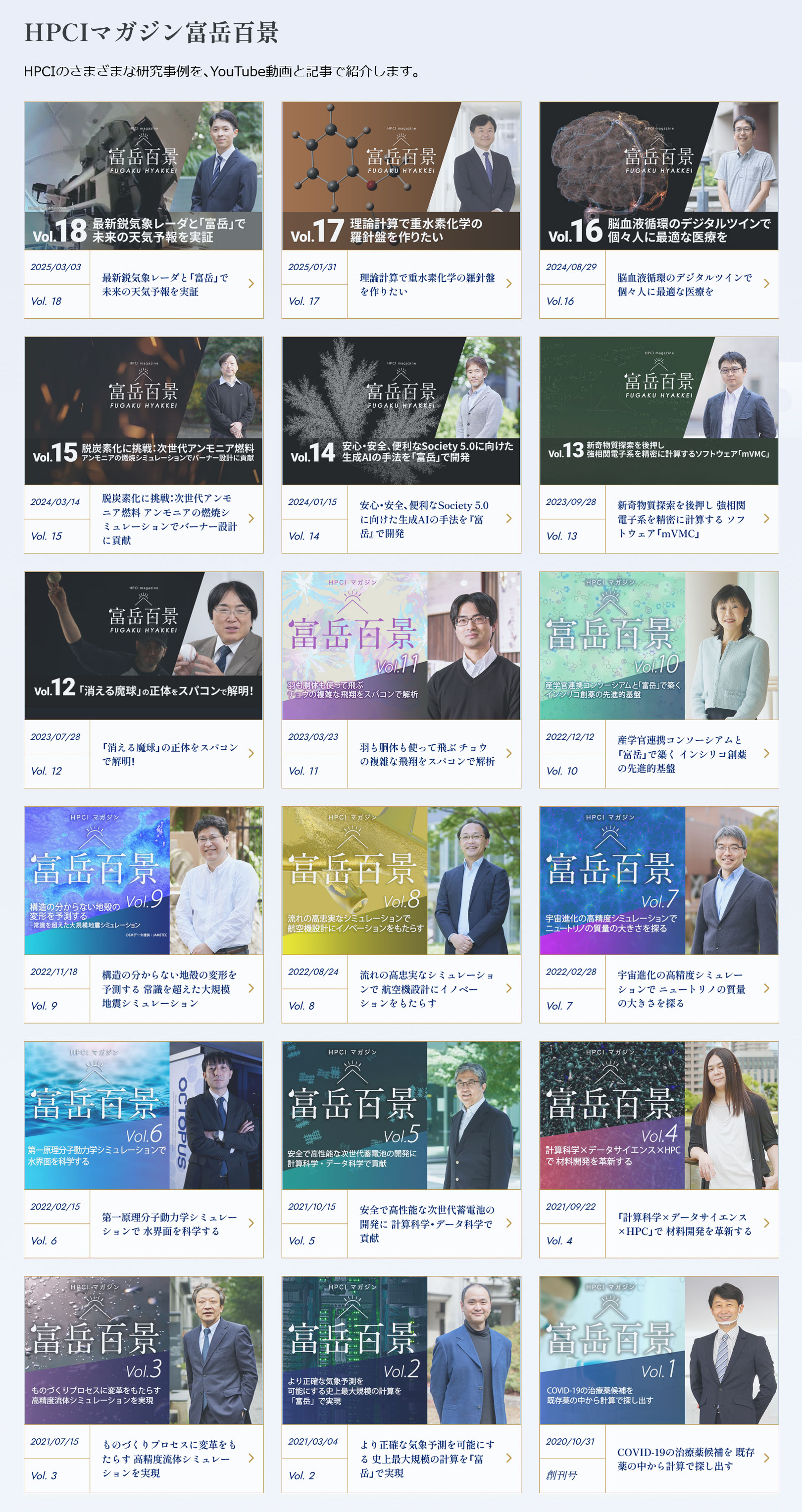
Task: Open Vol. 16 on the brain circulation digital twin
Action: (x=659, y=210)
